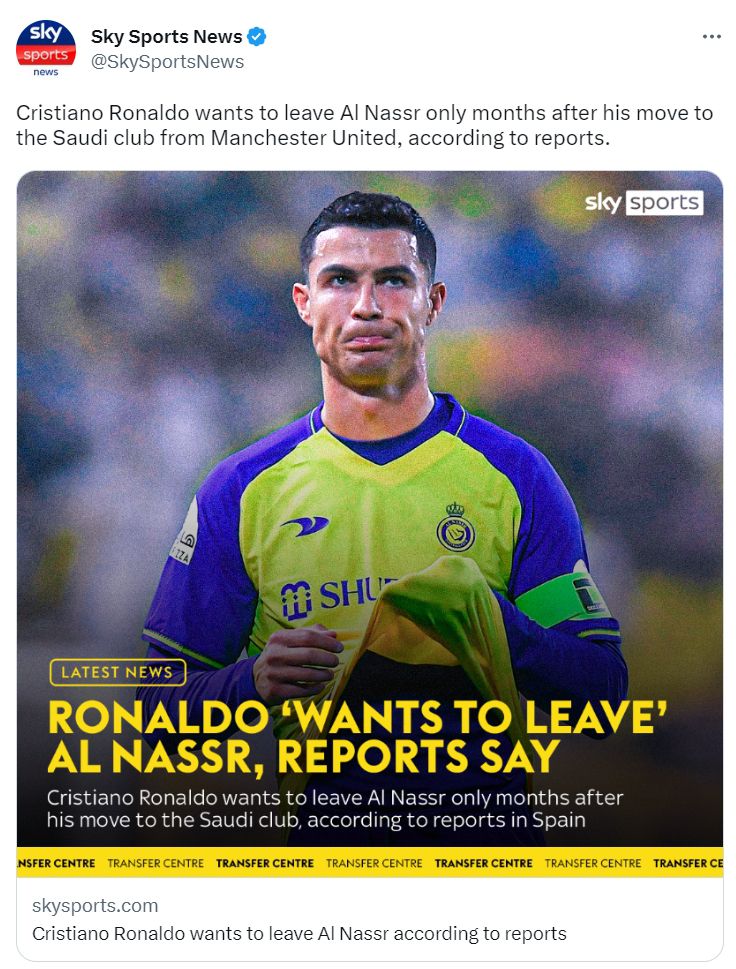The width and height of the screenshot is (736, 969).
Task: Open Sky Sports News profile picture
Action: click(46, 47)
